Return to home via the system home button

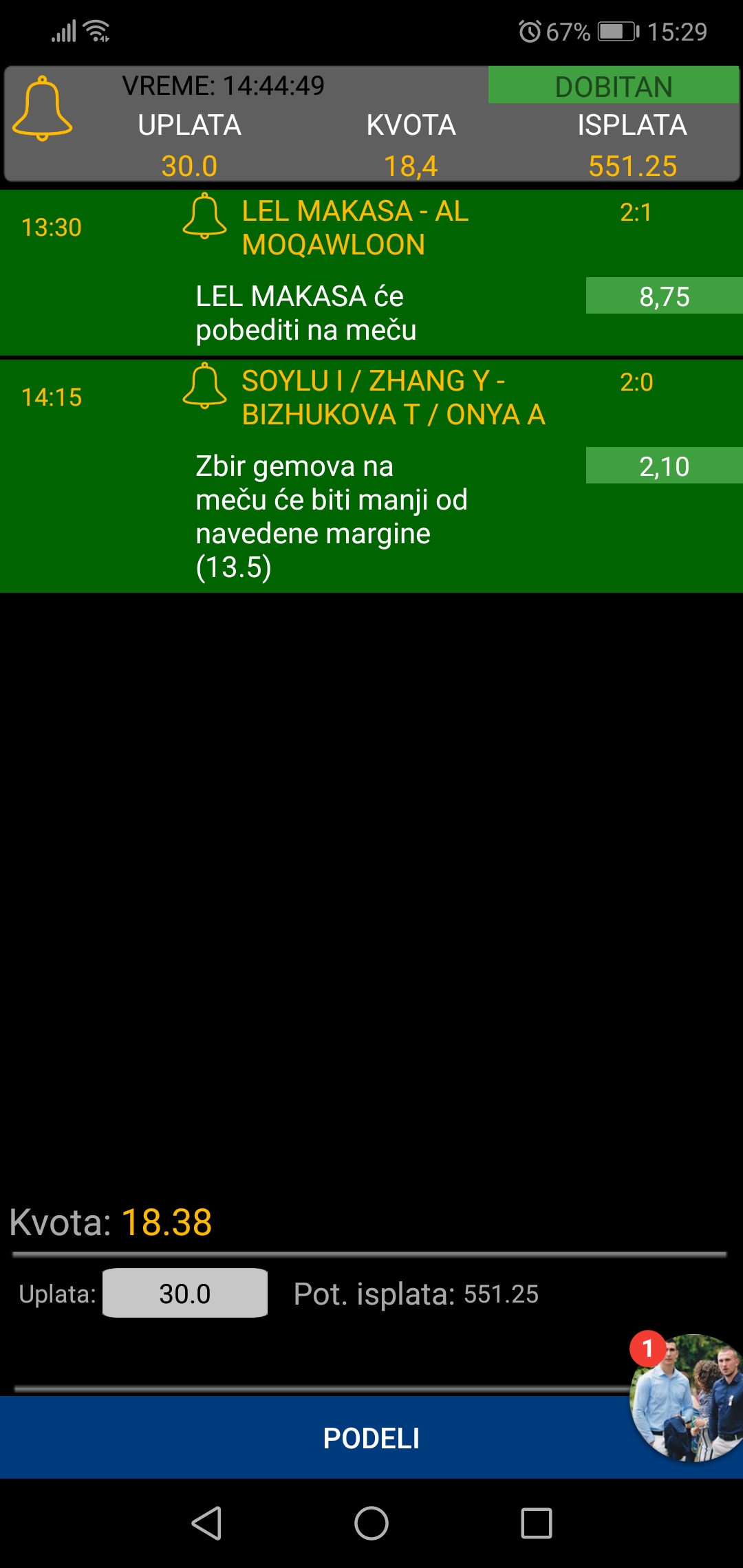click(x=371, y=1523)
